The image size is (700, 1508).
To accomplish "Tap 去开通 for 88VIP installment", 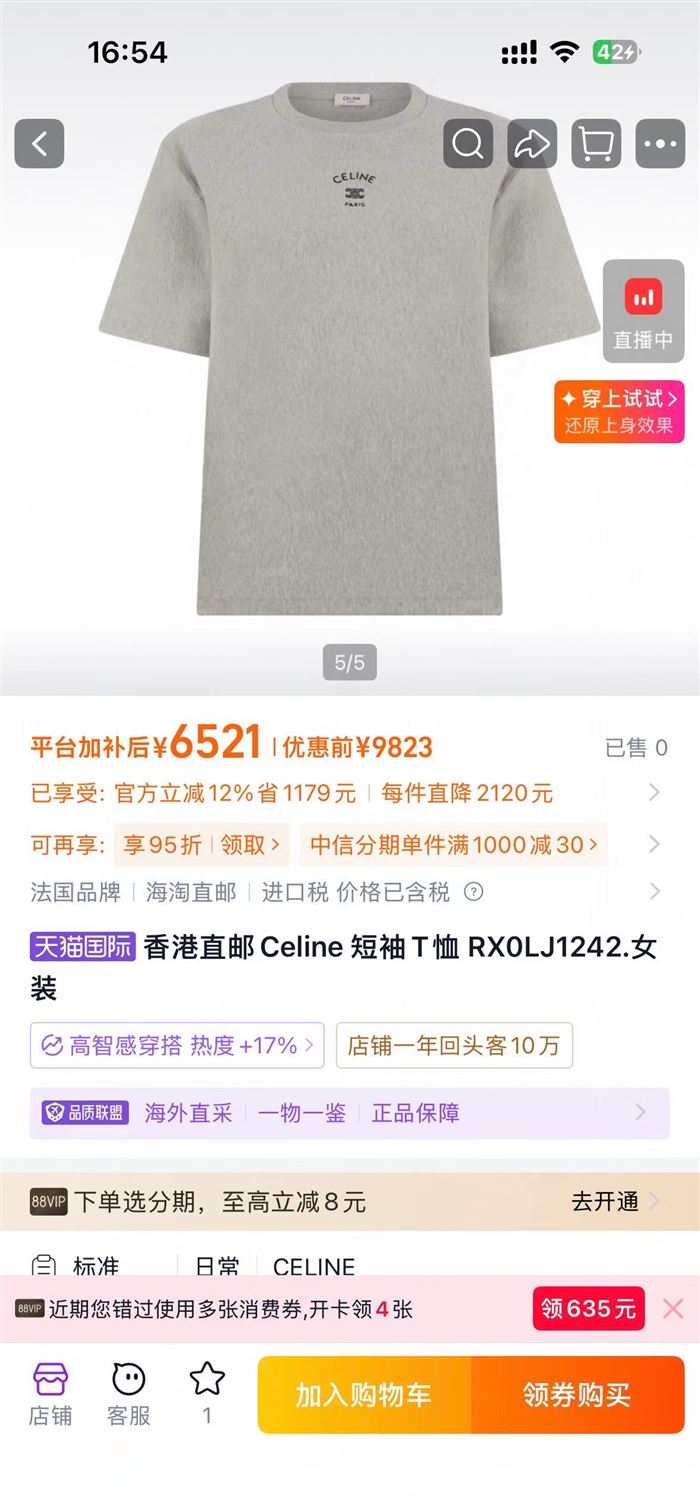I will (616, 1201).
